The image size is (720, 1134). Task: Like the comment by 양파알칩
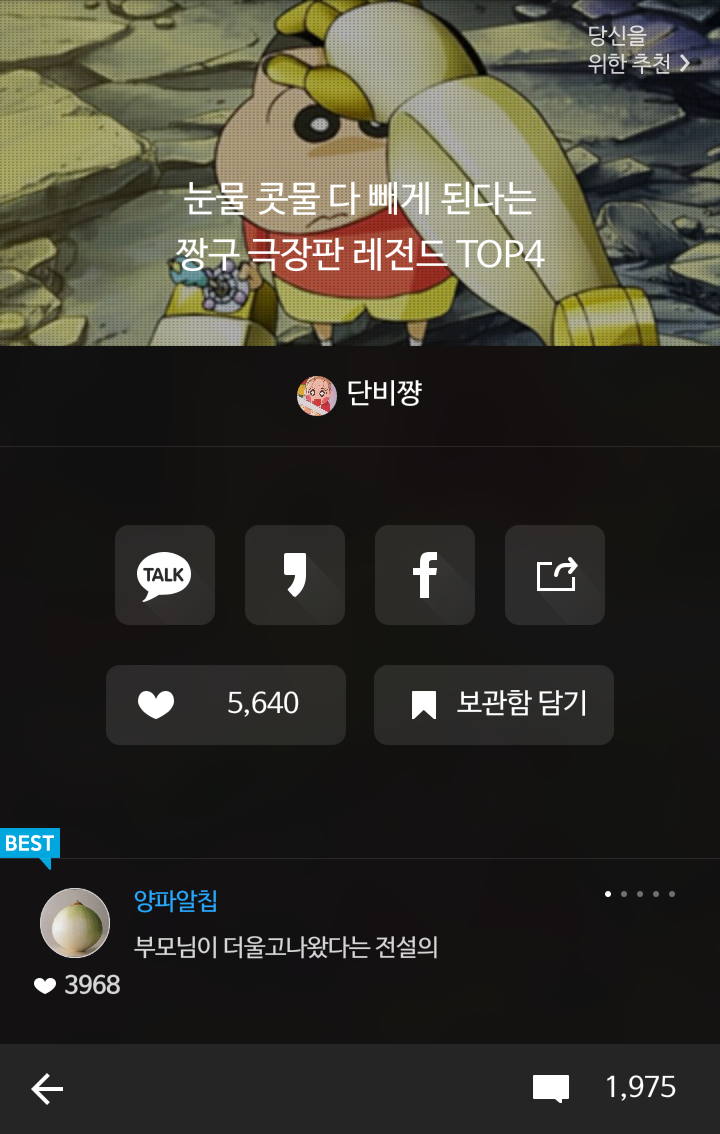[44, 986]
